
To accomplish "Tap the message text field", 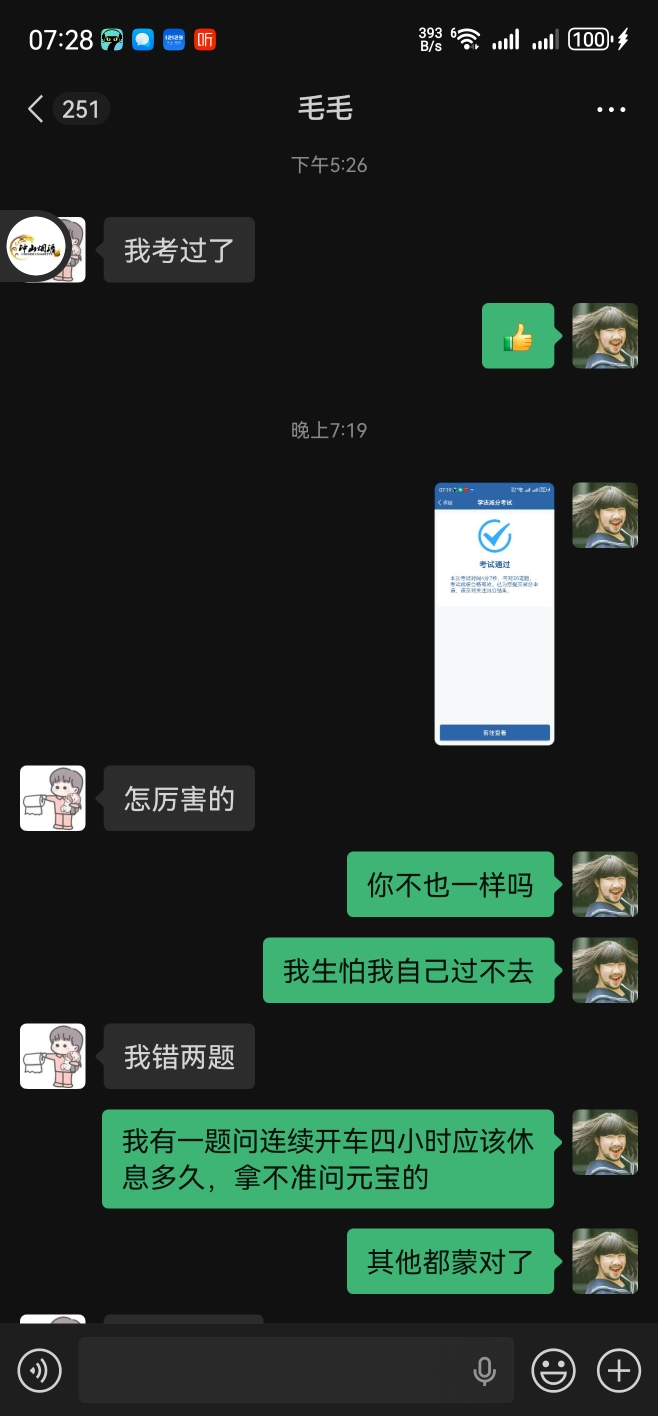I will (x=270, y=1370).
